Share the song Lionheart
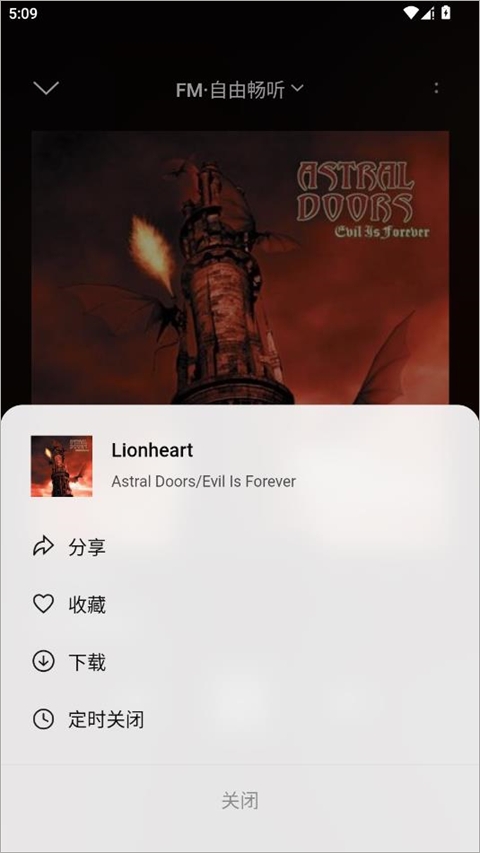The height and width of the screenshot is (853, 480). [x=239, y=547]
